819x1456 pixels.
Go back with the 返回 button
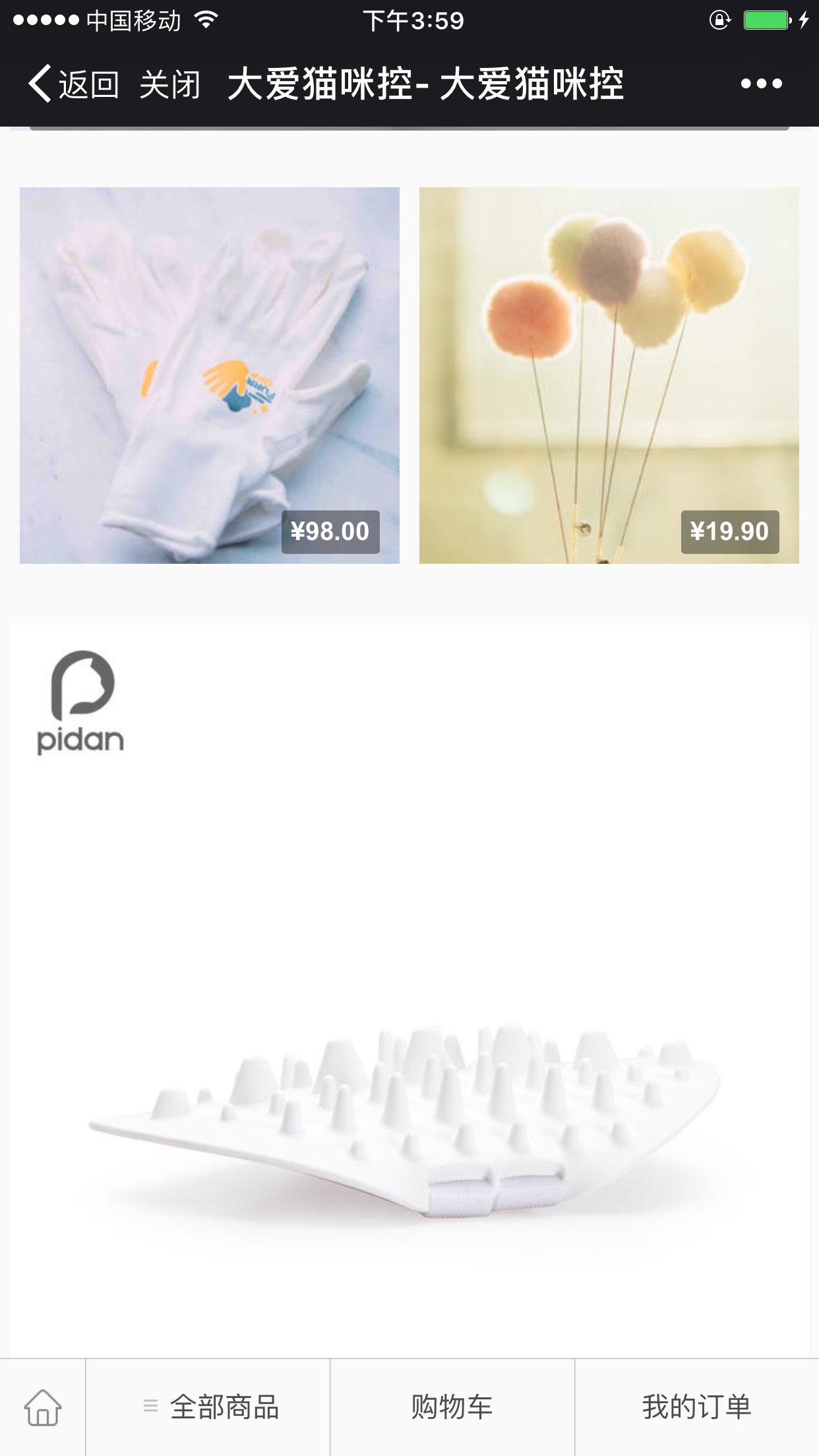click(73, 84)
